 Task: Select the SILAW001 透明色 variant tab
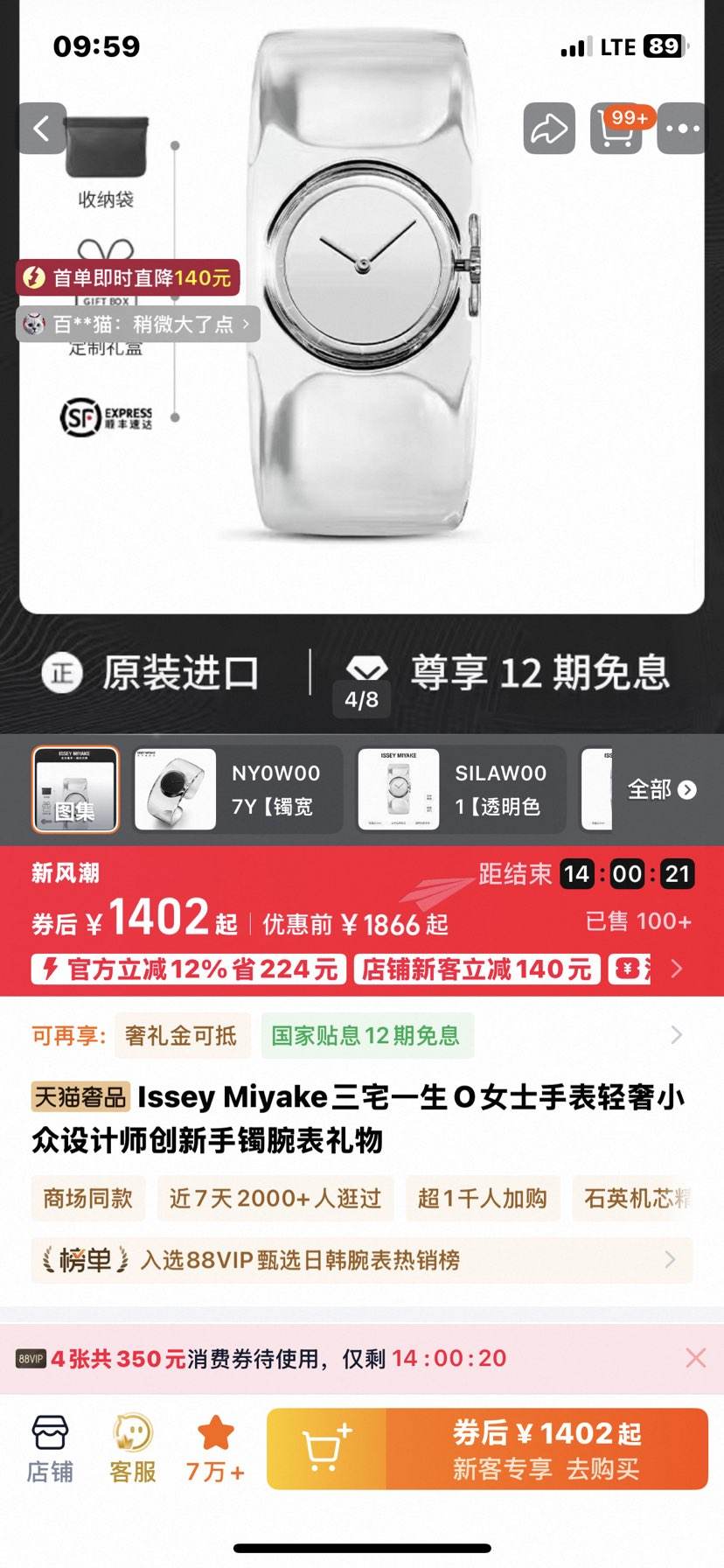point(459,788)
